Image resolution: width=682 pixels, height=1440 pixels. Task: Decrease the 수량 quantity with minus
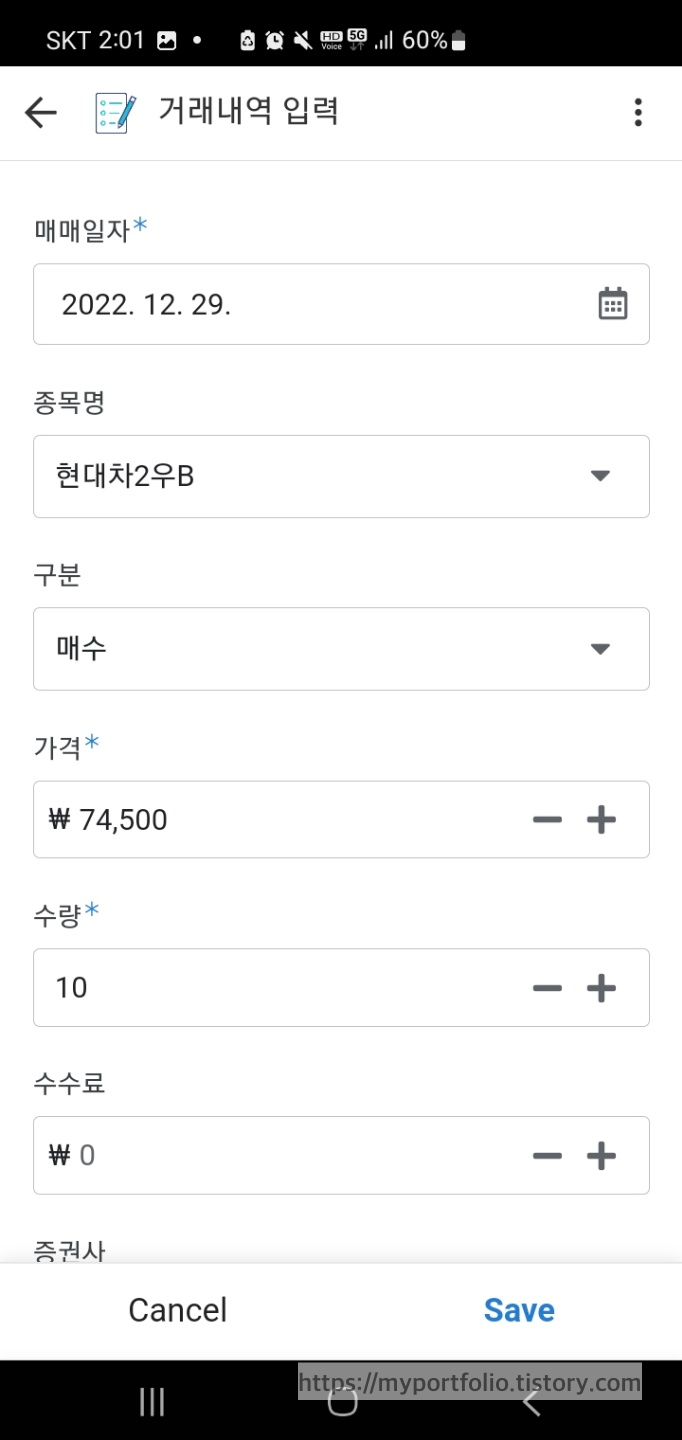tap(547, 988)
